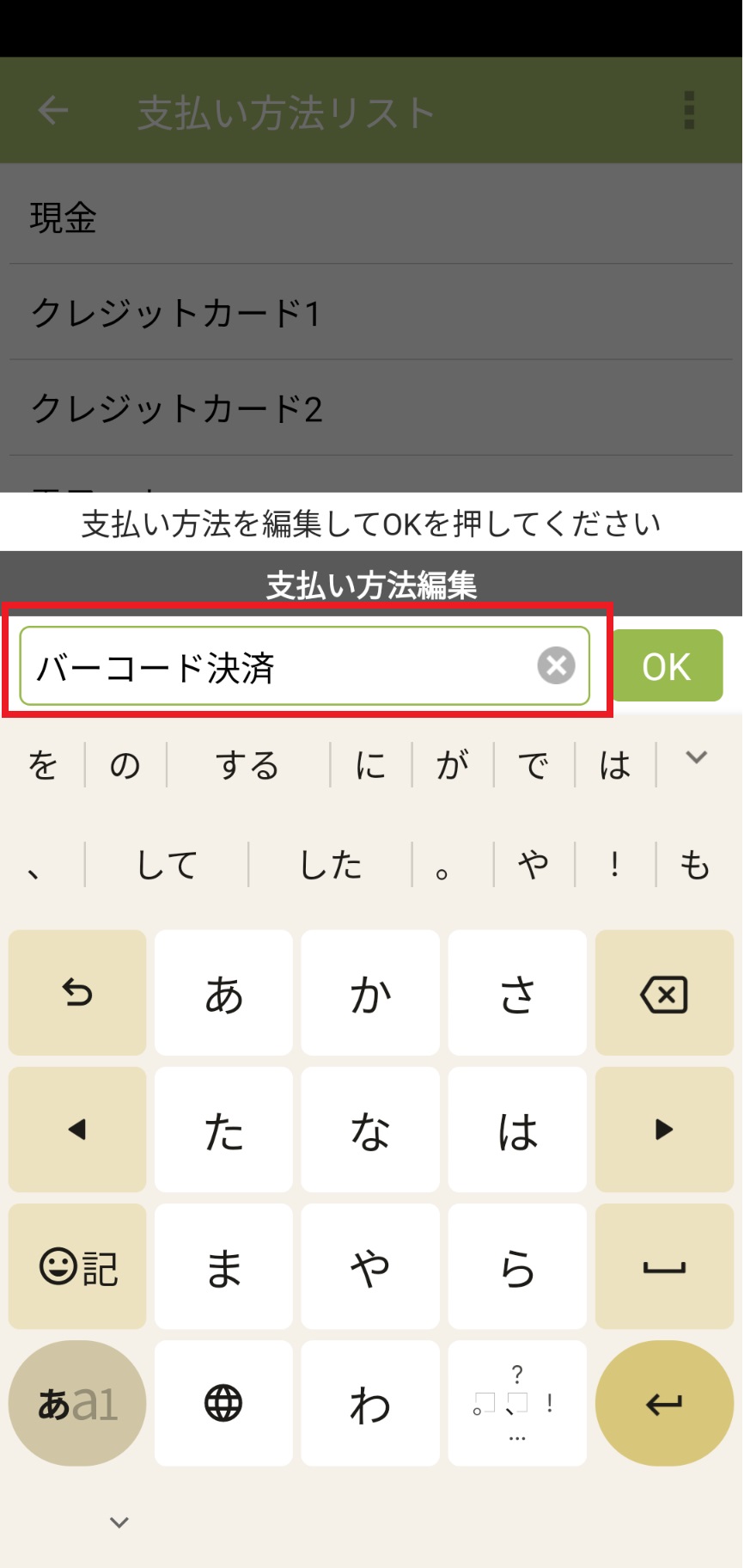Screen dimensions: 744x1568
Task: Confirm the edit with OK button
Action: (x=667, y=665)
